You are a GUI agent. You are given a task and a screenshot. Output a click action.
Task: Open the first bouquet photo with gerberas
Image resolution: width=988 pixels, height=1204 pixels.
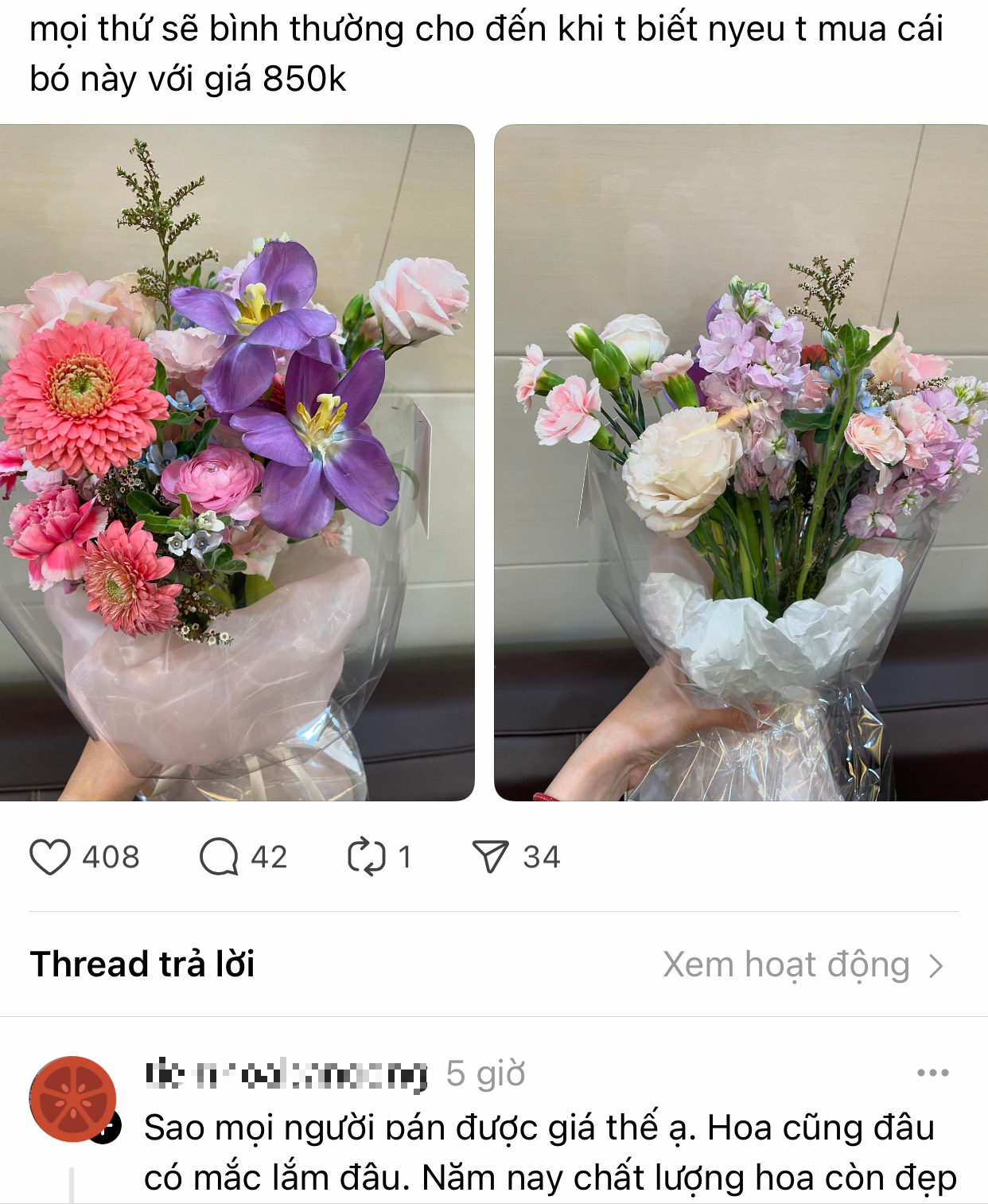click(x=237, y=462)
